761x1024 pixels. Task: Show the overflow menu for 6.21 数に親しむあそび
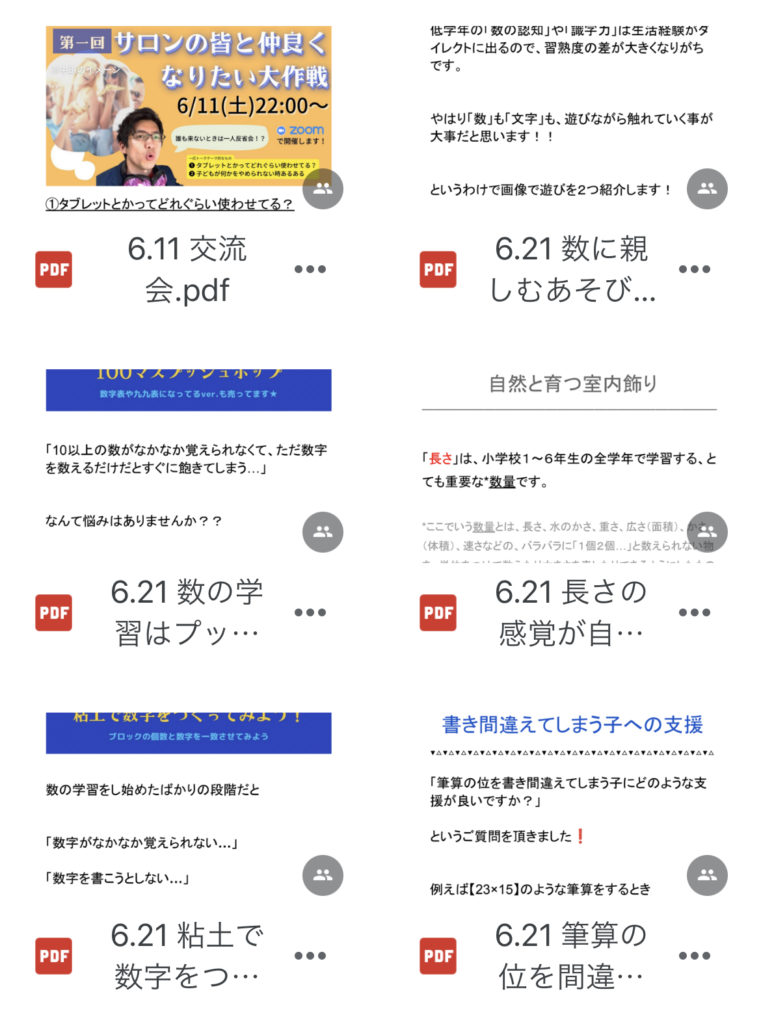point(695,269)
